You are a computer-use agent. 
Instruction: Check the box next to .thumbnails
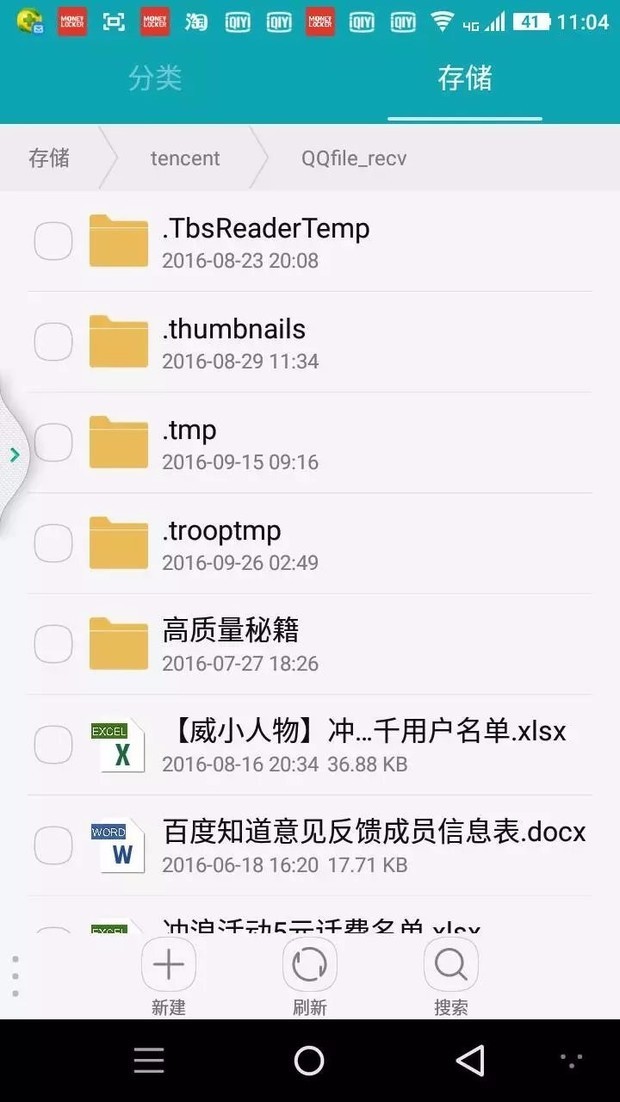53,342
